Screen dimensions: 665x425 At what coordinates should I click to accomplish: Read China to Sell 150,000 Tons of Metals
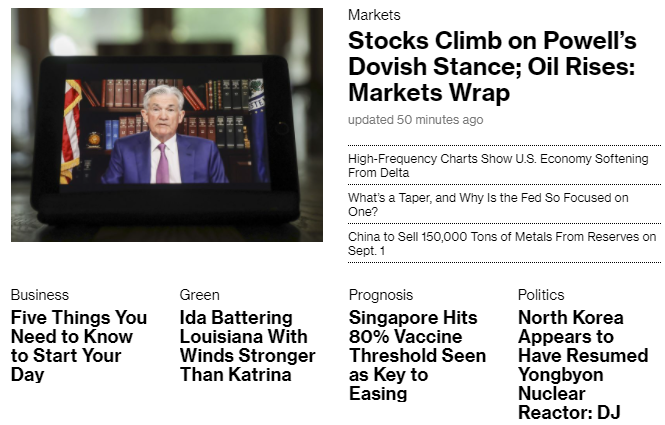502,243
